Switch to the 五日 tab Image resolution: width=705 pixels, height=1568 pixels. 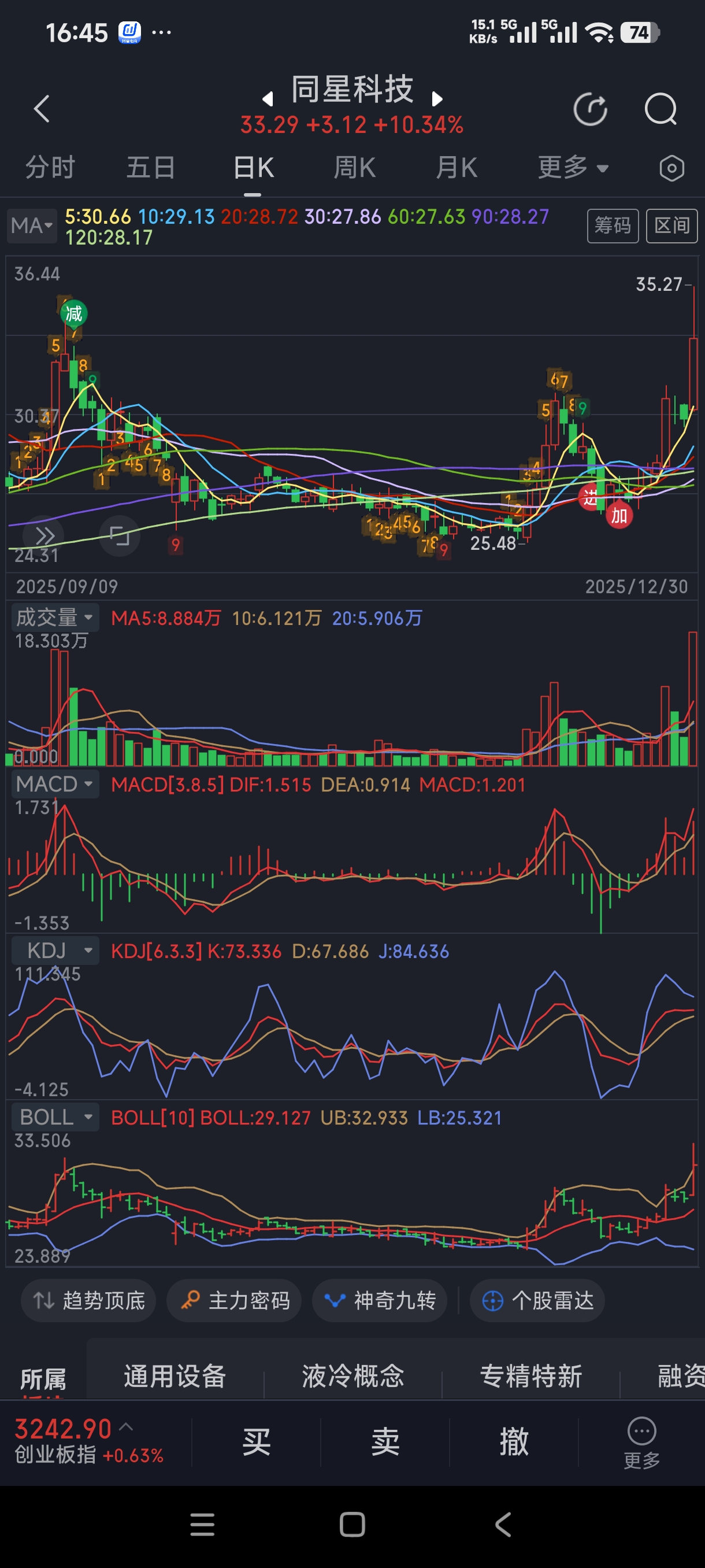(x=151, y=168)
